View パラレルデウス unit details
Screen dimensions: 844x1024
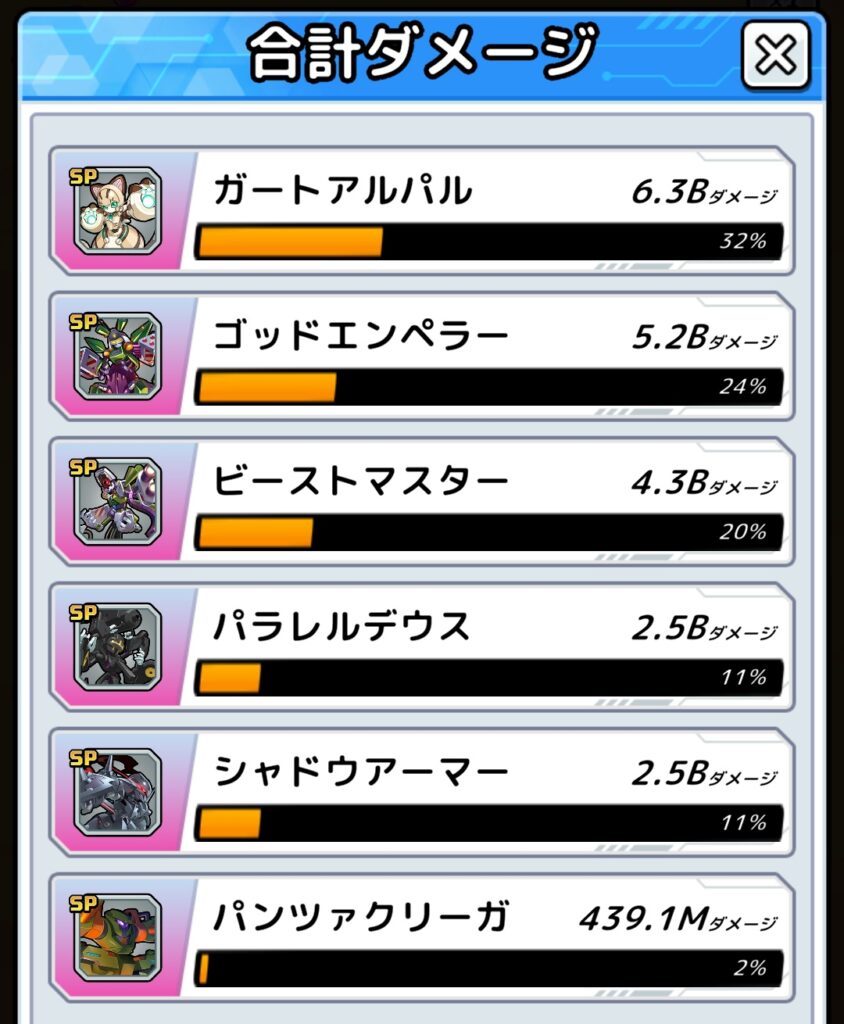pos(422,647)
